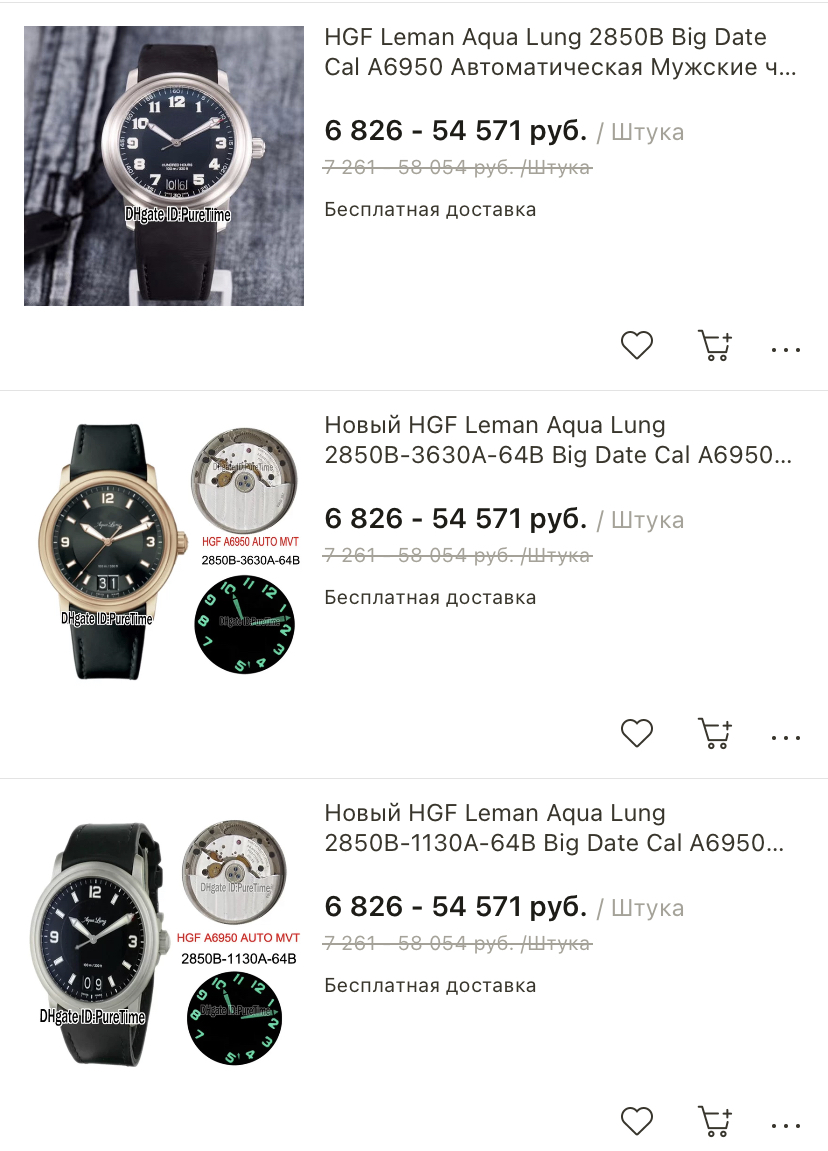Open the HGF Leman Aqua Lung 2850B watch image

[164, 166]
